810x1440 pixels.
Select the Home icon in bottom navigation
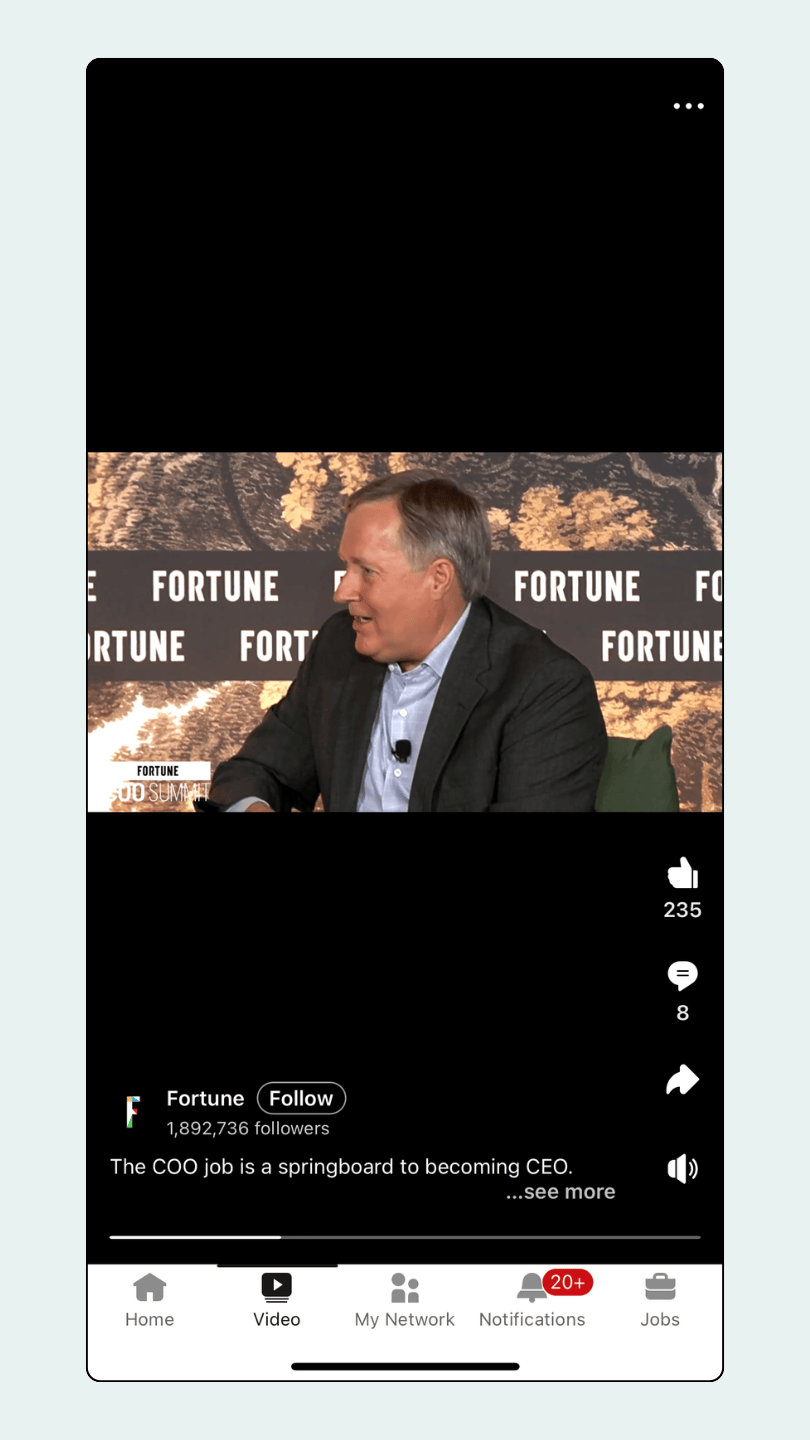click(149, 1295)
